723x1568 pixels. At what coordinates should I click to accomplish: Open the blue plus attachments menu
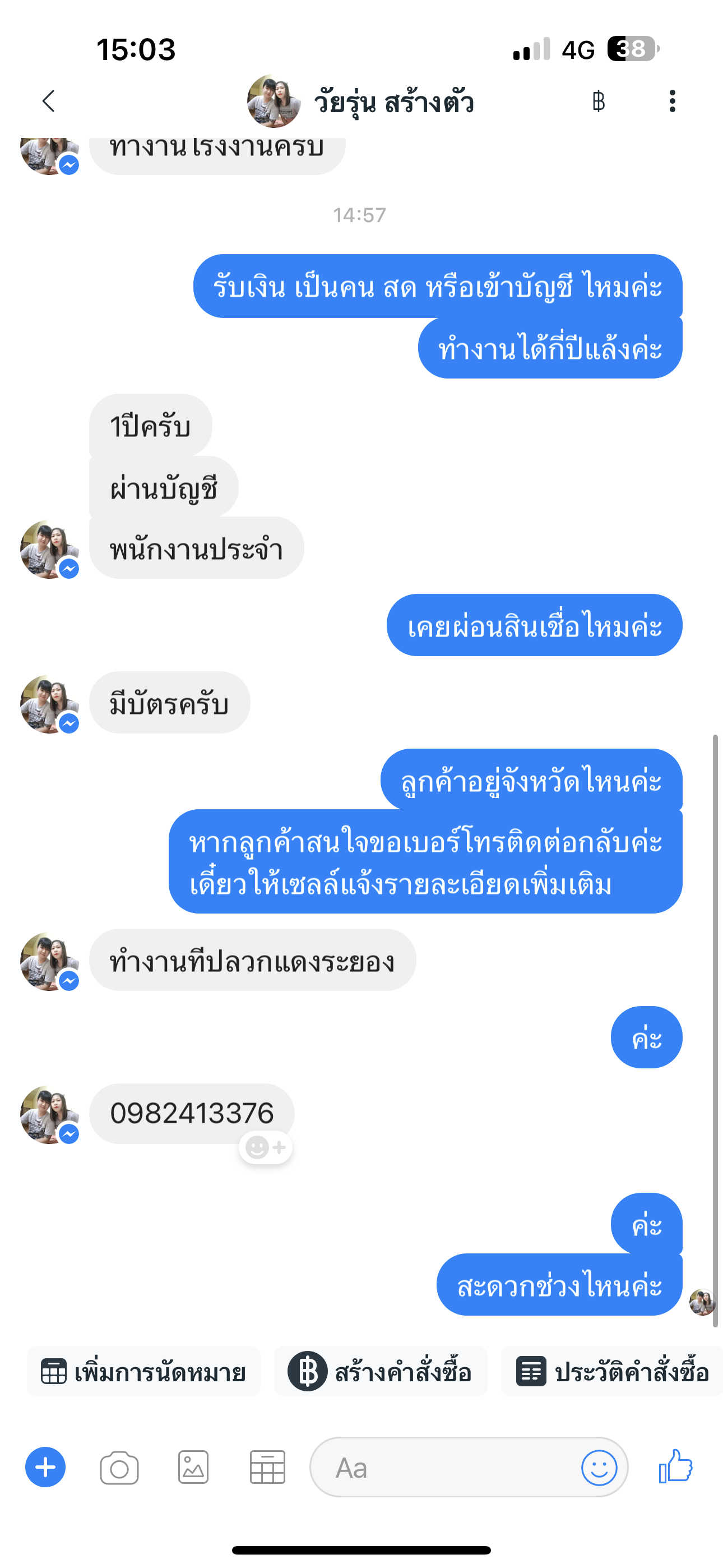tap(45, 1467)
